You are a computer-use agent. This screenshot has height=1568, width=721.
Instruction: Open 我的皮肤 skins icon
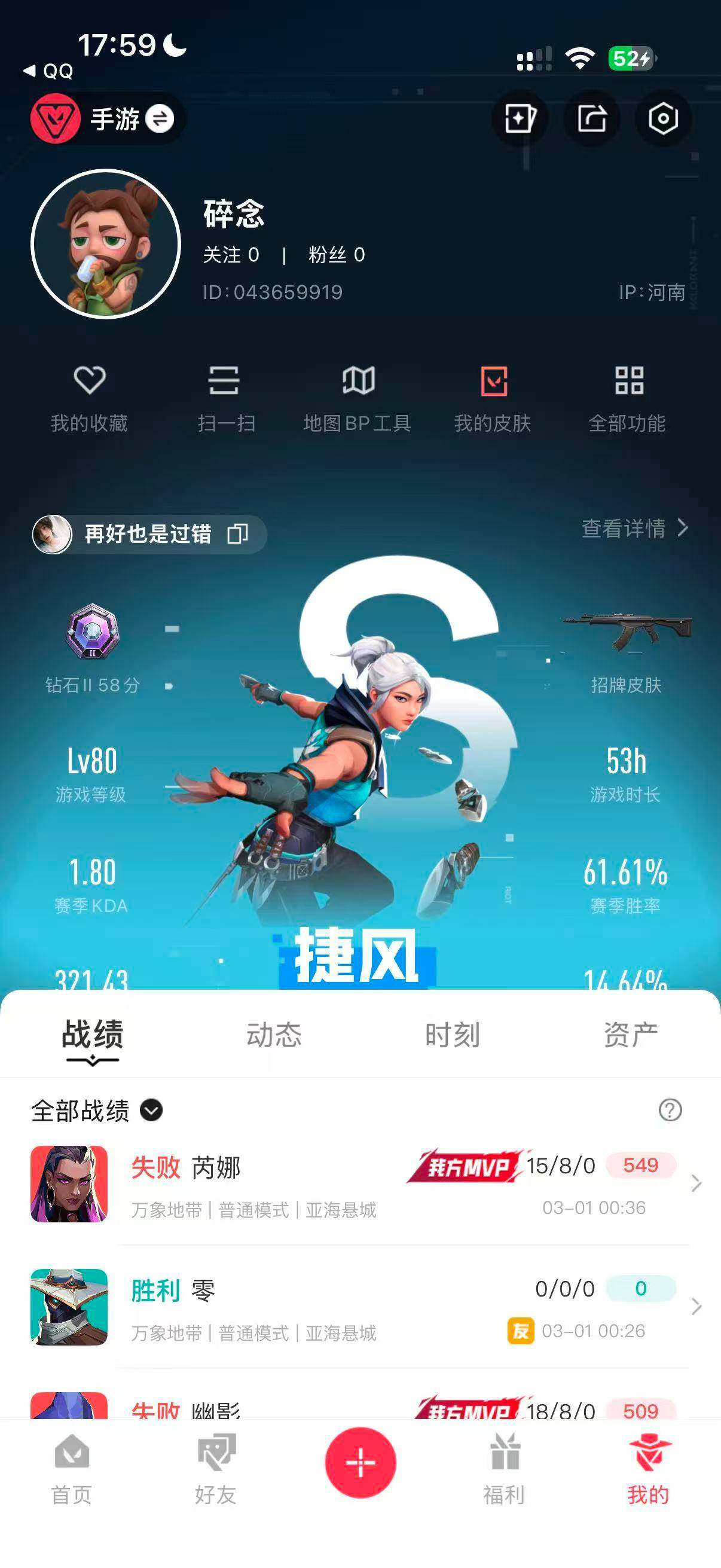pos(494,382)
